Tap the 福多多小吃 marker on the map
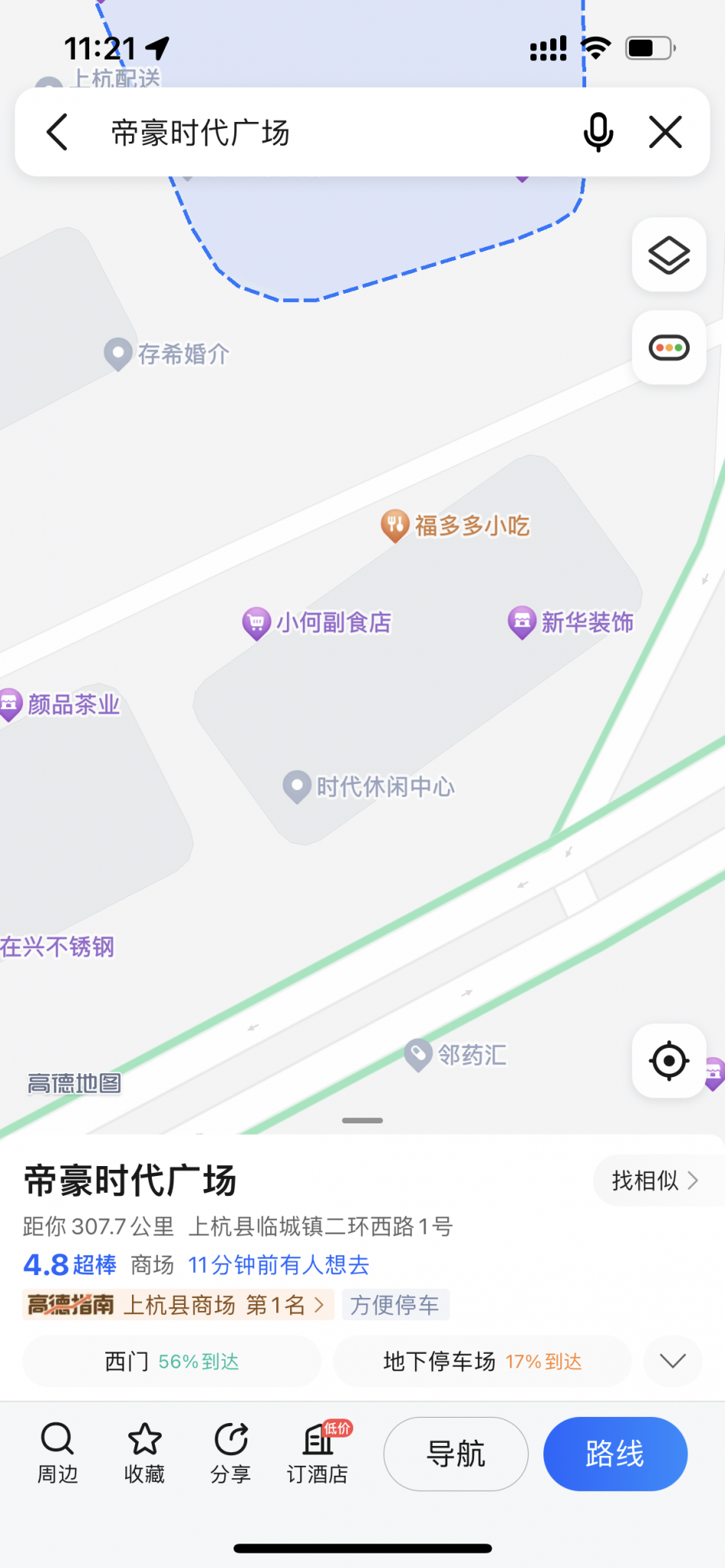The width and height of the screenshot is (725, 1568). (395, 525)
